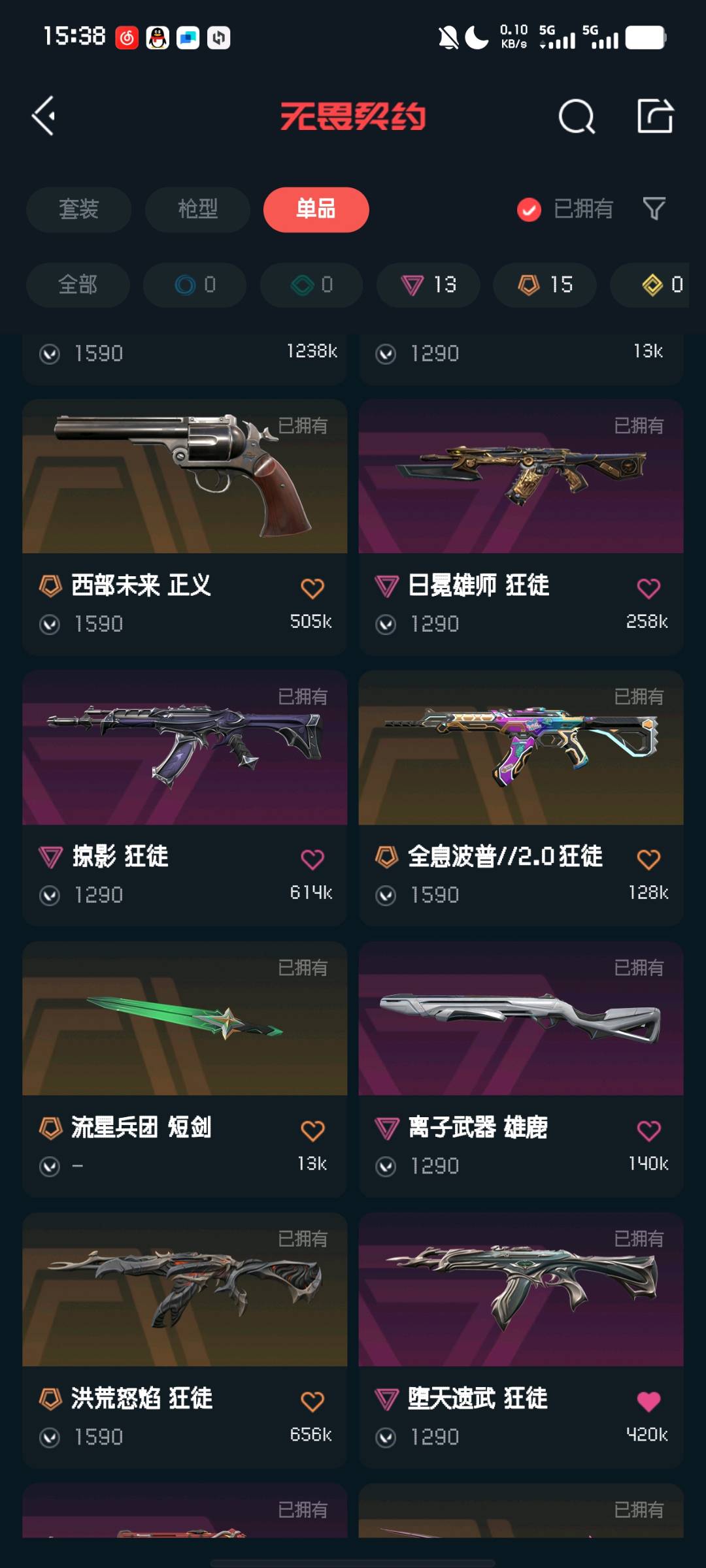
Task: Switch to the 套装 tab
Action: point(78,210)
